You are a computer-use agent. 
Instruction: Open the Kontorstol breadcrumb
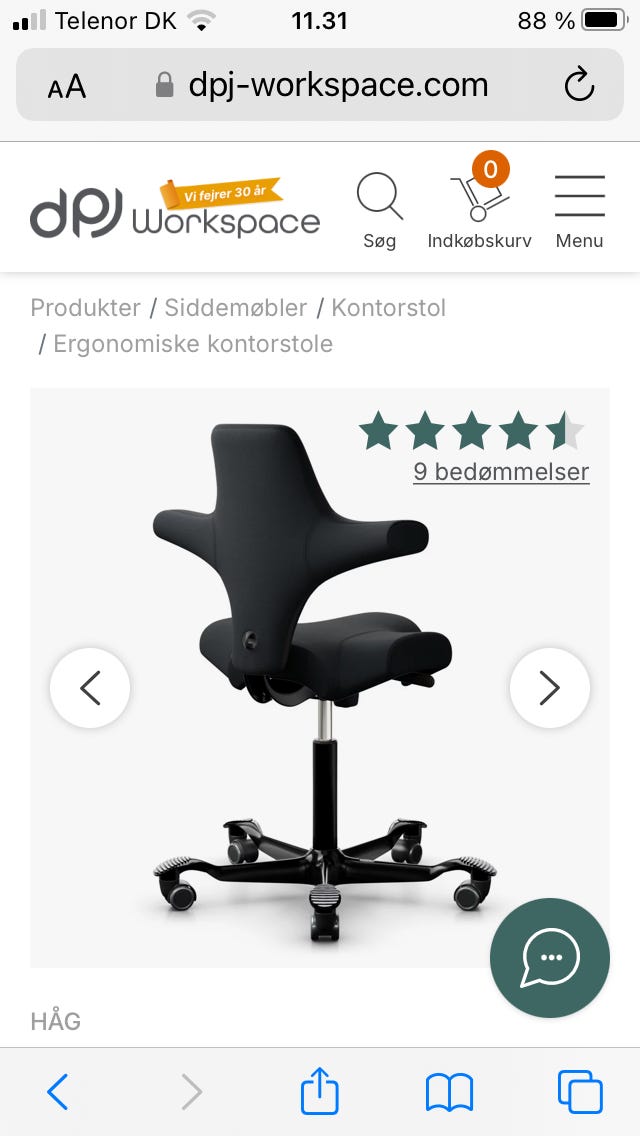click(x=389, y=307)
